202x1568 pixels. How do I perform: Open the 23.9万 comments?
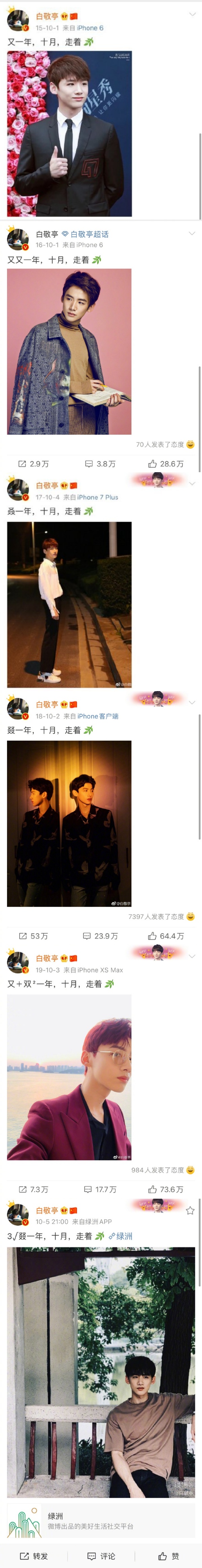tap(100, 936)
